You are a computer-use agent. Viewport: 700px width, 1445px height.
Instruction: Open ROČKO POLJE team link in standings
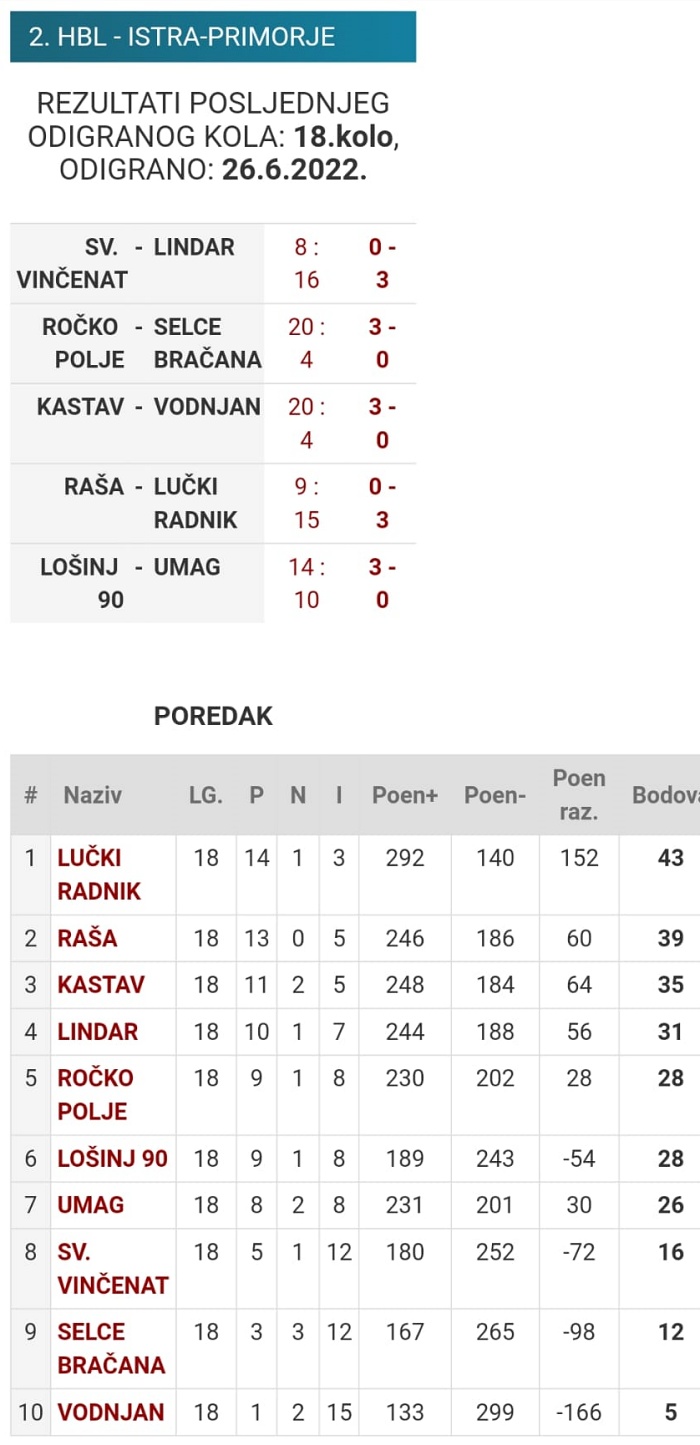(x=95, y=1094)
